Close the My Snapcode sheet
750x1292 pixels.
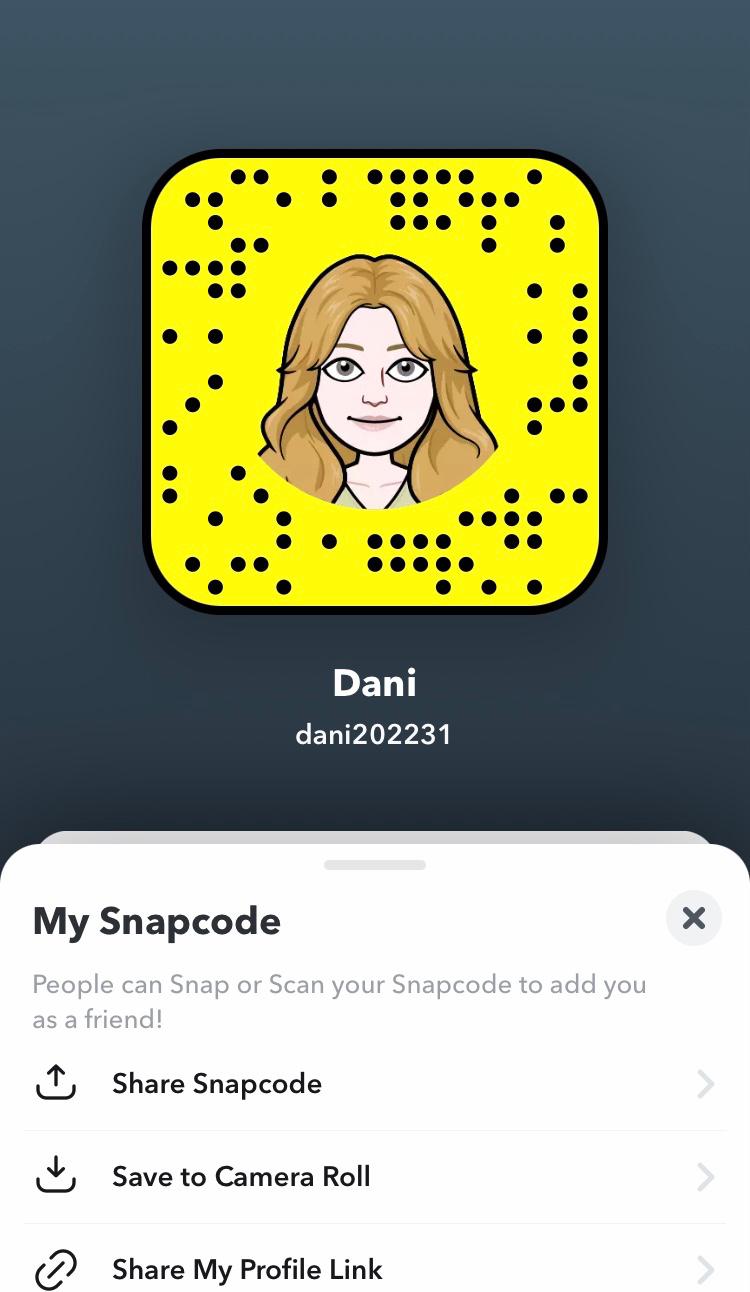click(x=693, y=918)
